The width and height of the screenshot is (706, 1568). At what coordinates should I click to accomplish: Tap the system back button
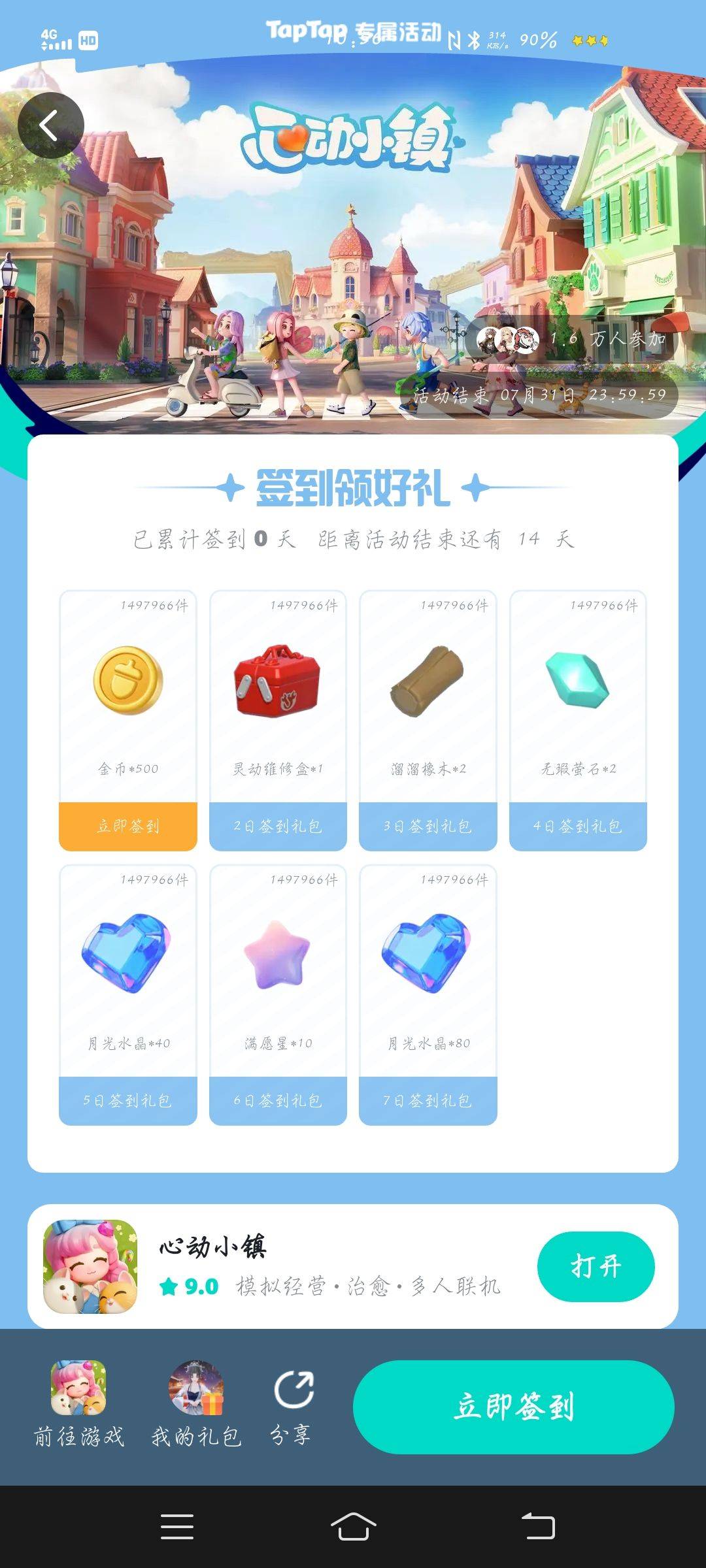[538, 1527]
